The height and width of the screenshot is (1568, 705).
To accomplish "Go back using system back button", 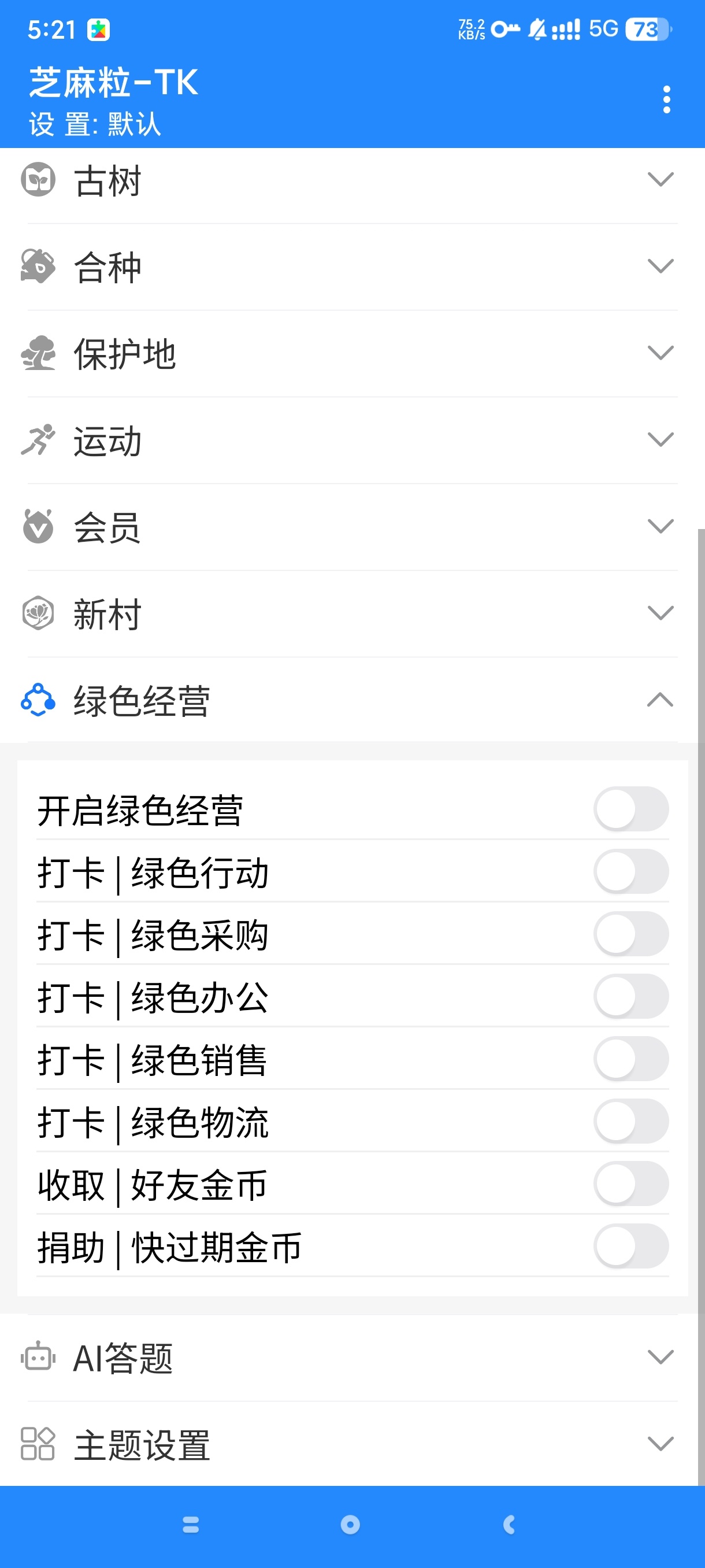I will (x=509, y=1525).
